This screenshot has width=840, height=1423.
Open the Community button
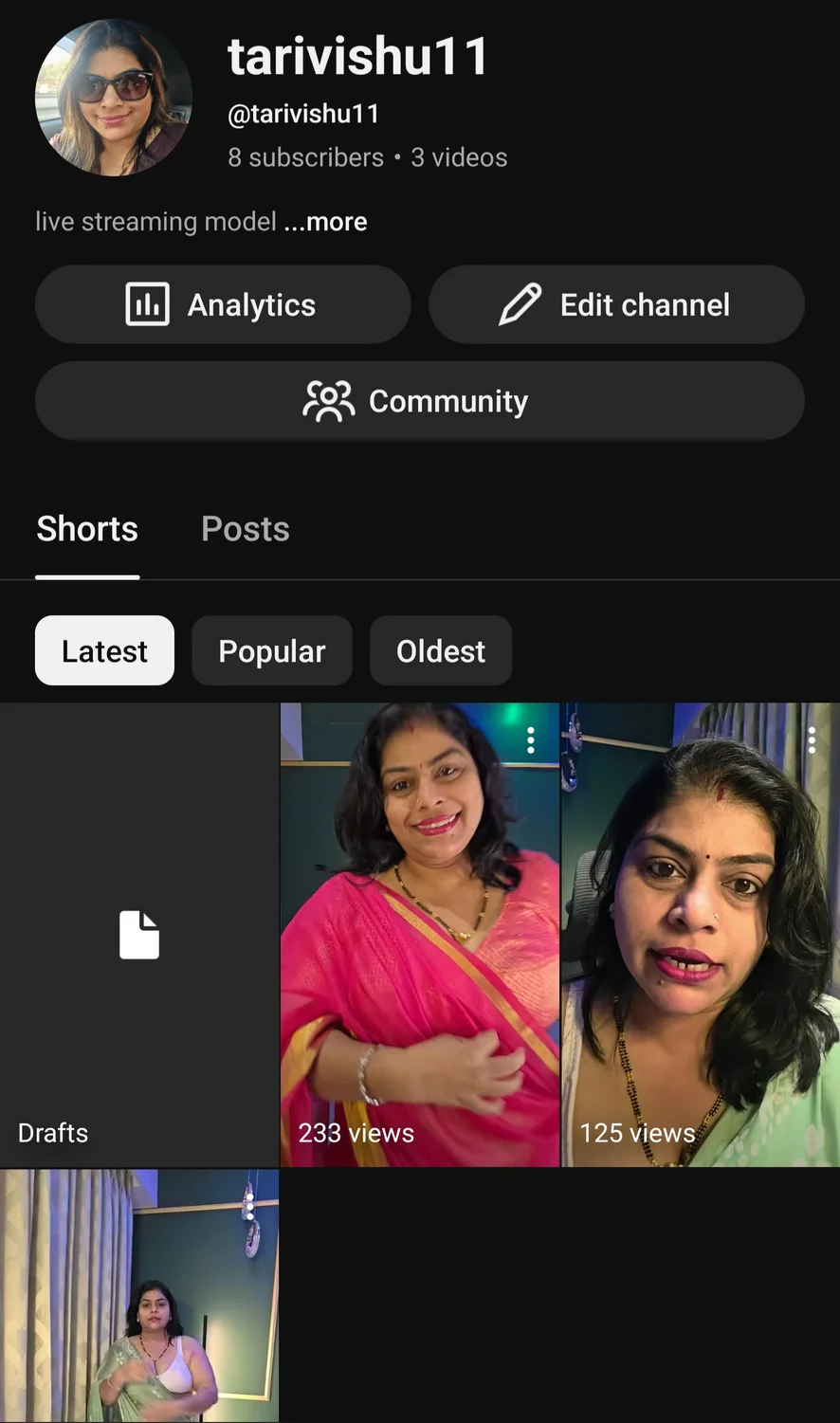419,401
